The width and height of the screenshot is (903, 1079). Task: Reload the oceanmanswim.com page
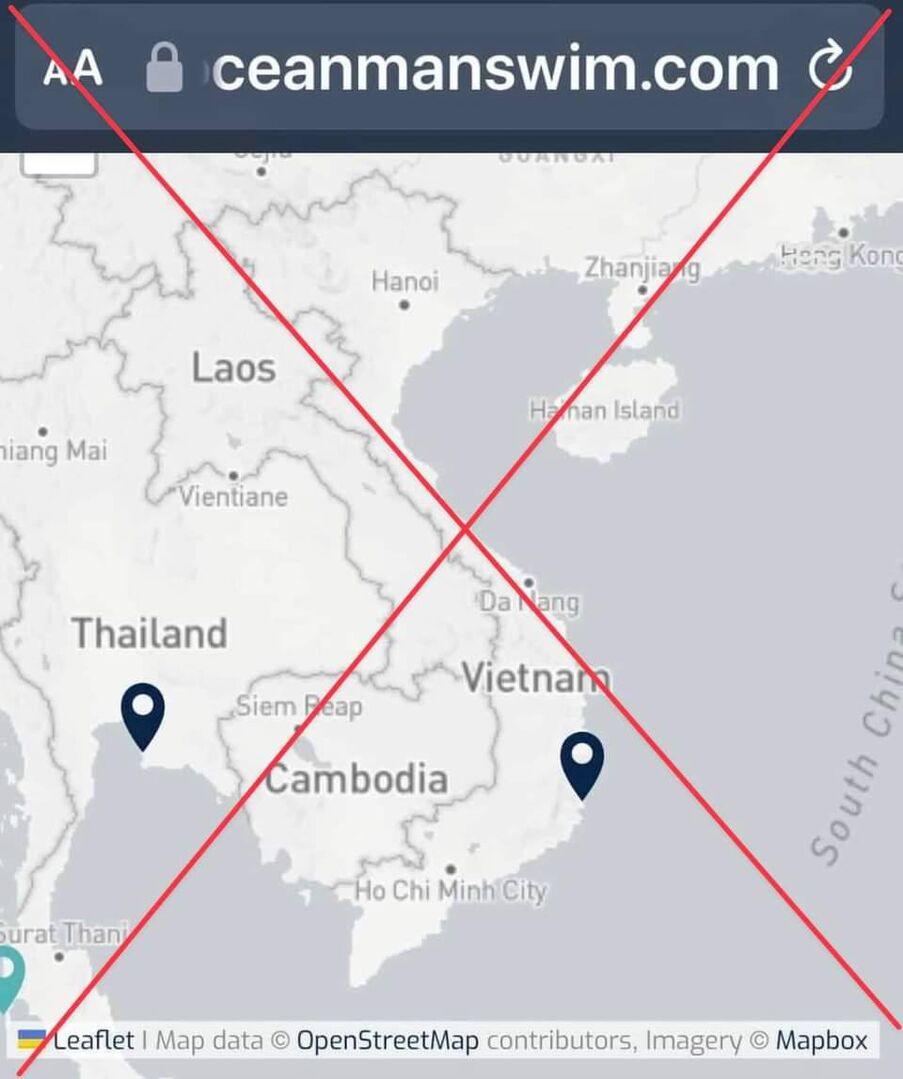(x=829, y=69)
